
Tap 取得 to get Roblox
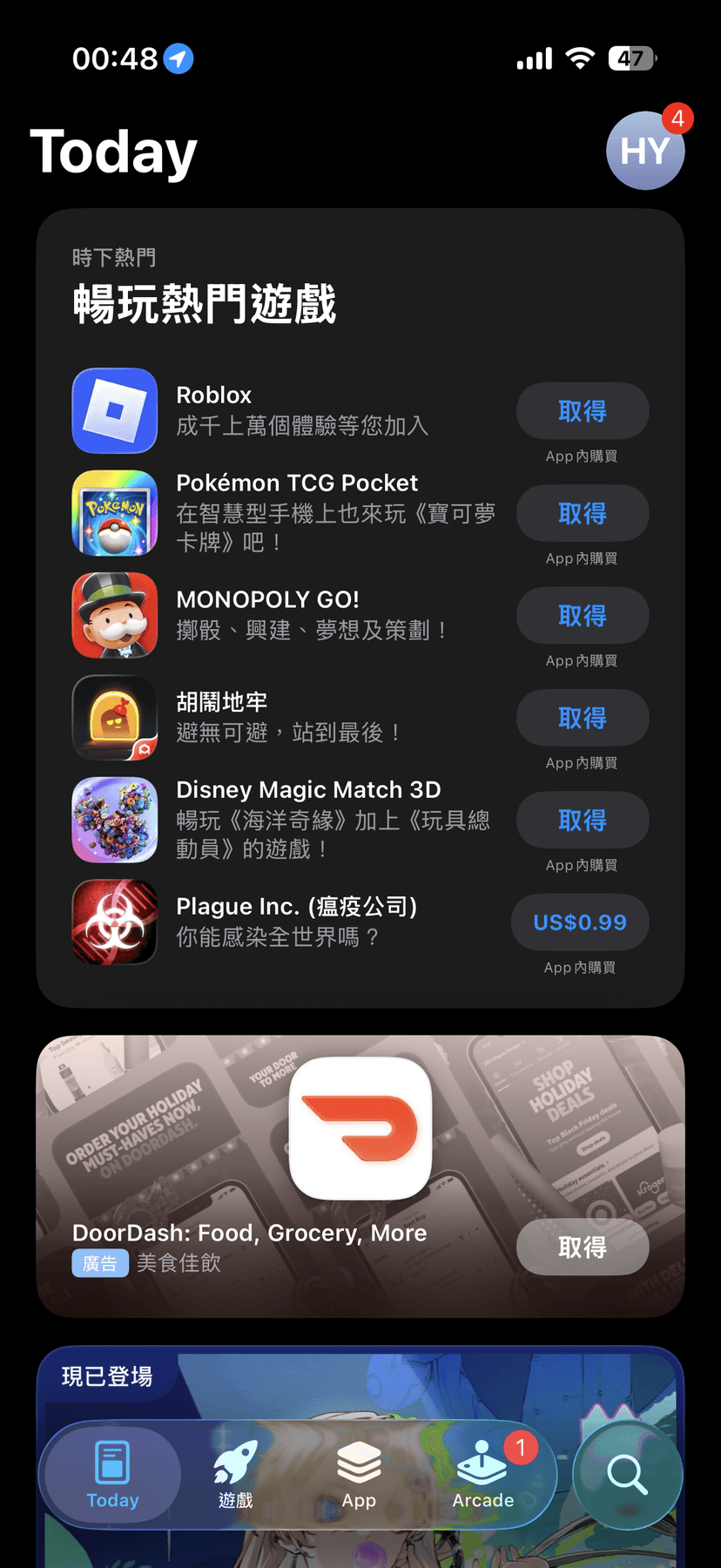pyautogui.click(x=582, y=411)
